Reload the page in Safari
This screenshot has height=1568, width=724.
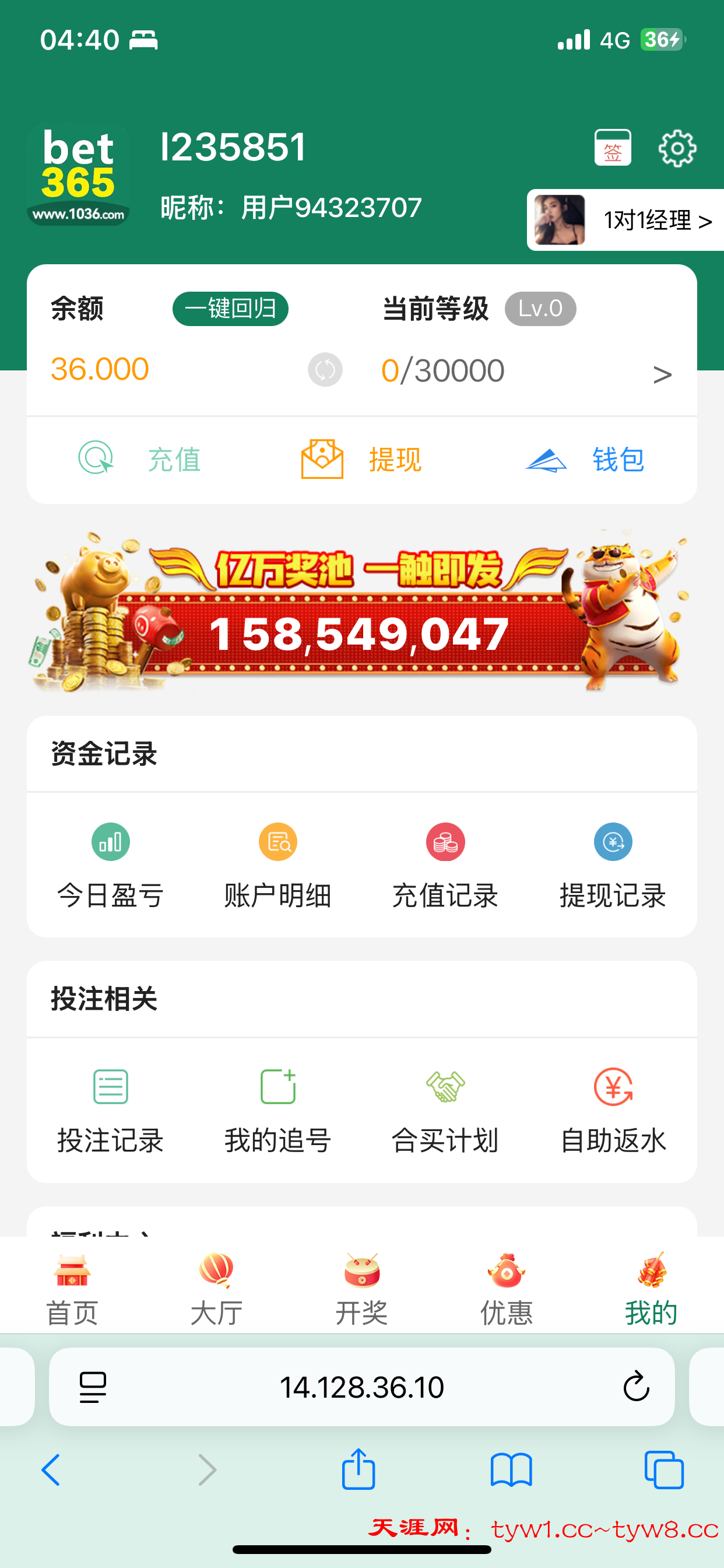point(637,1387)
